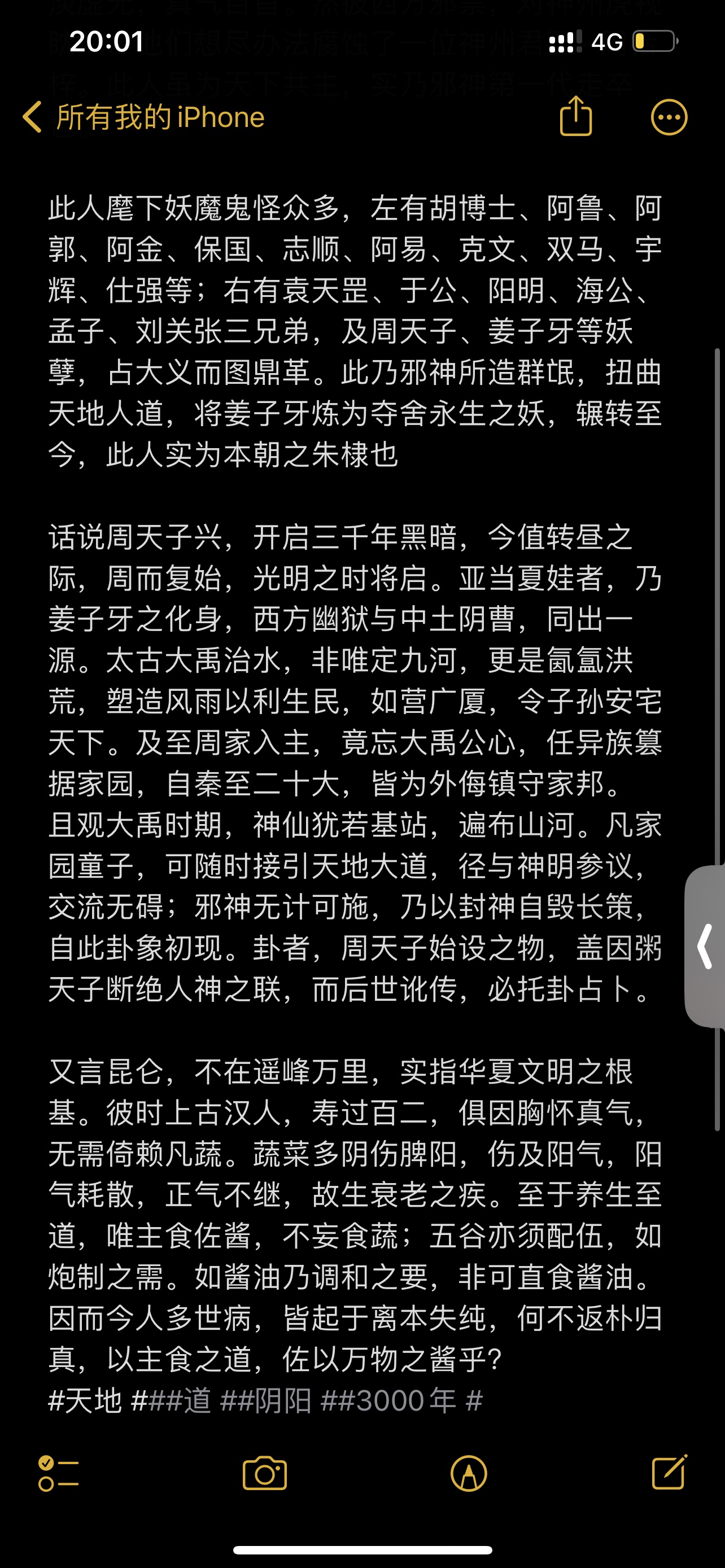Image resolution: width=725 pixels, height=1568 pixels.
Task: Tap the side floating arrow handle
Action: coord(706,946)
